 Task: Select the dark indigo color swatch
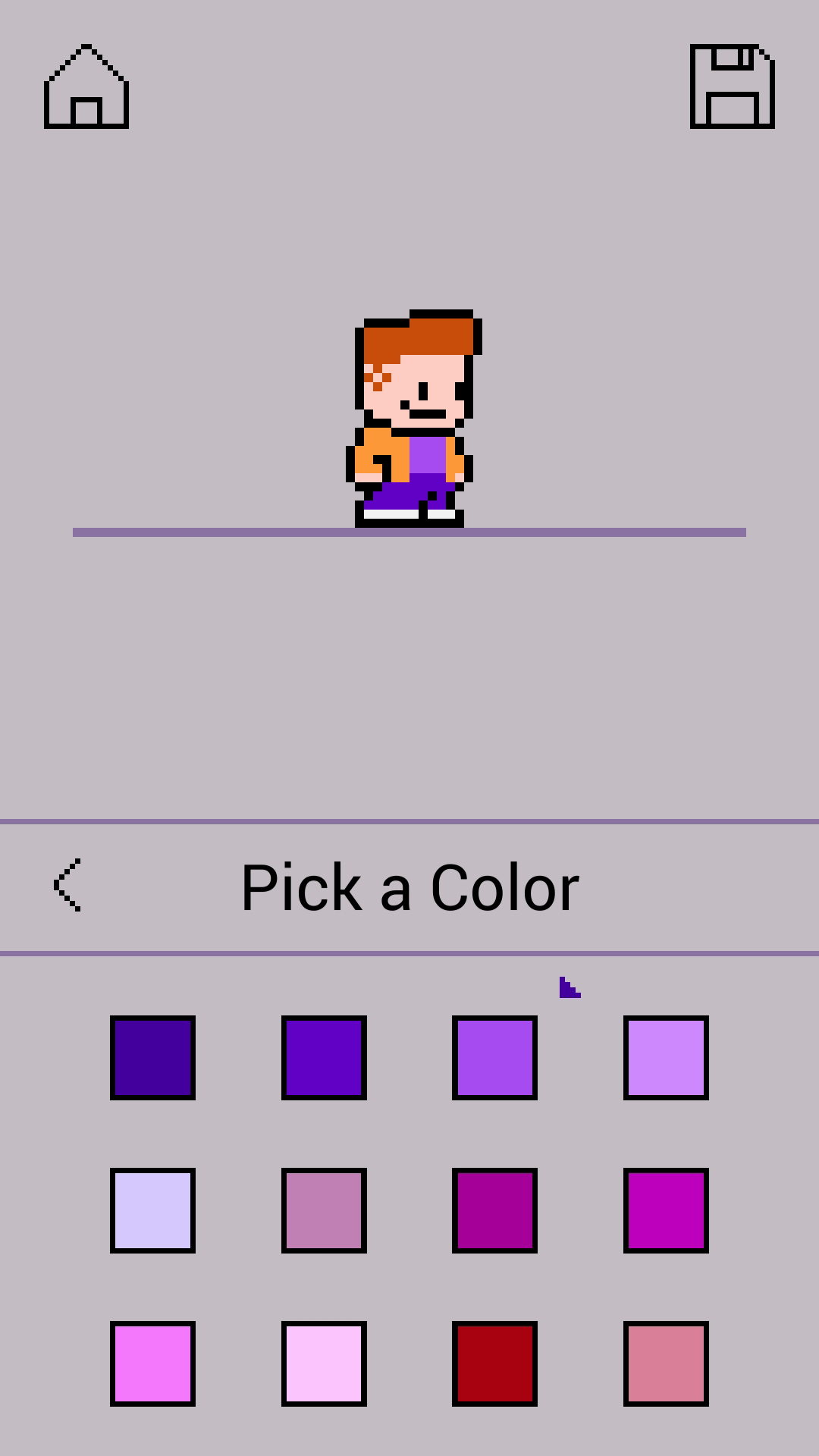point(152,1058)
